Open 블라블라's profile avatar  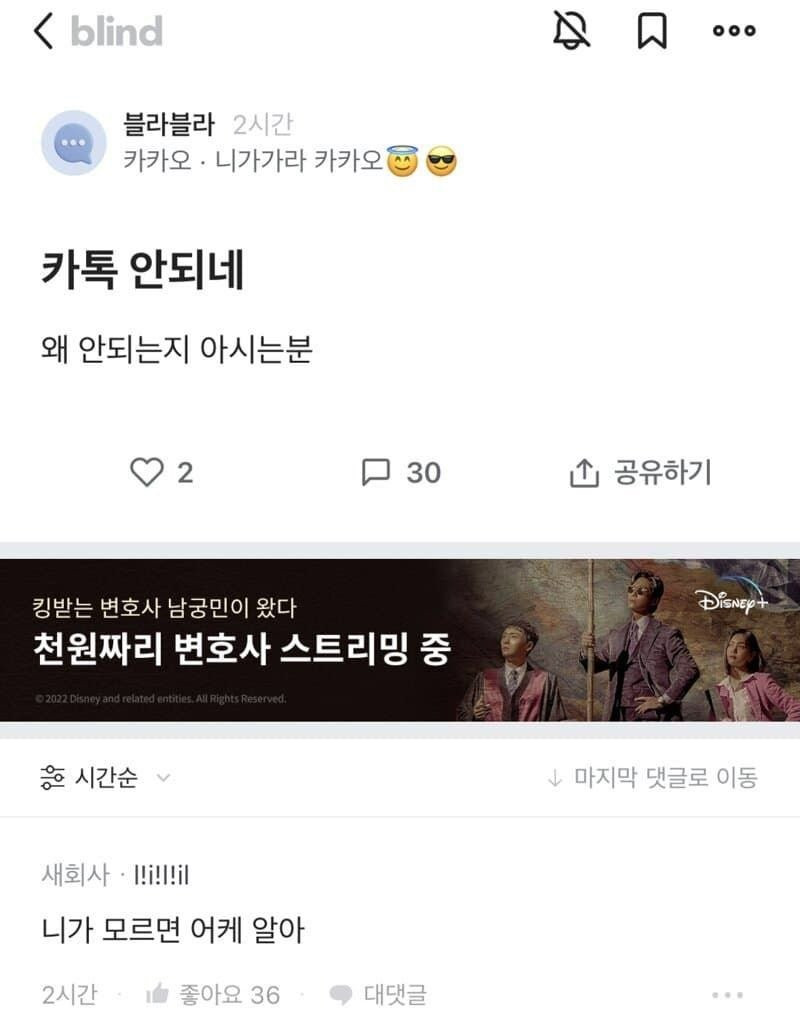pos(73,143)
